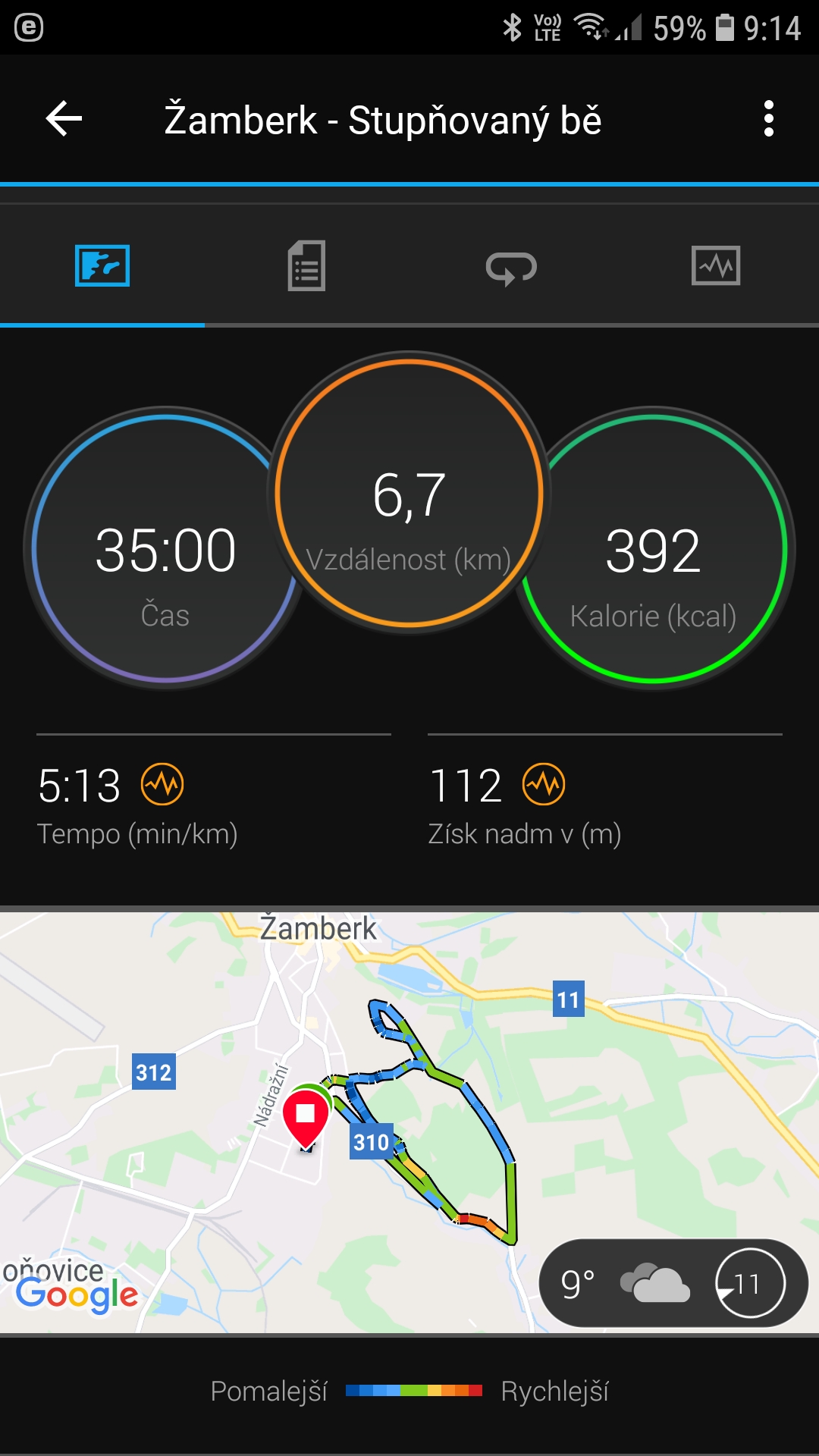Open the elevation chart icon beside 112
Image resolution: width=819 pixels, height=1456 pixels.
click(x=544, y=784)
